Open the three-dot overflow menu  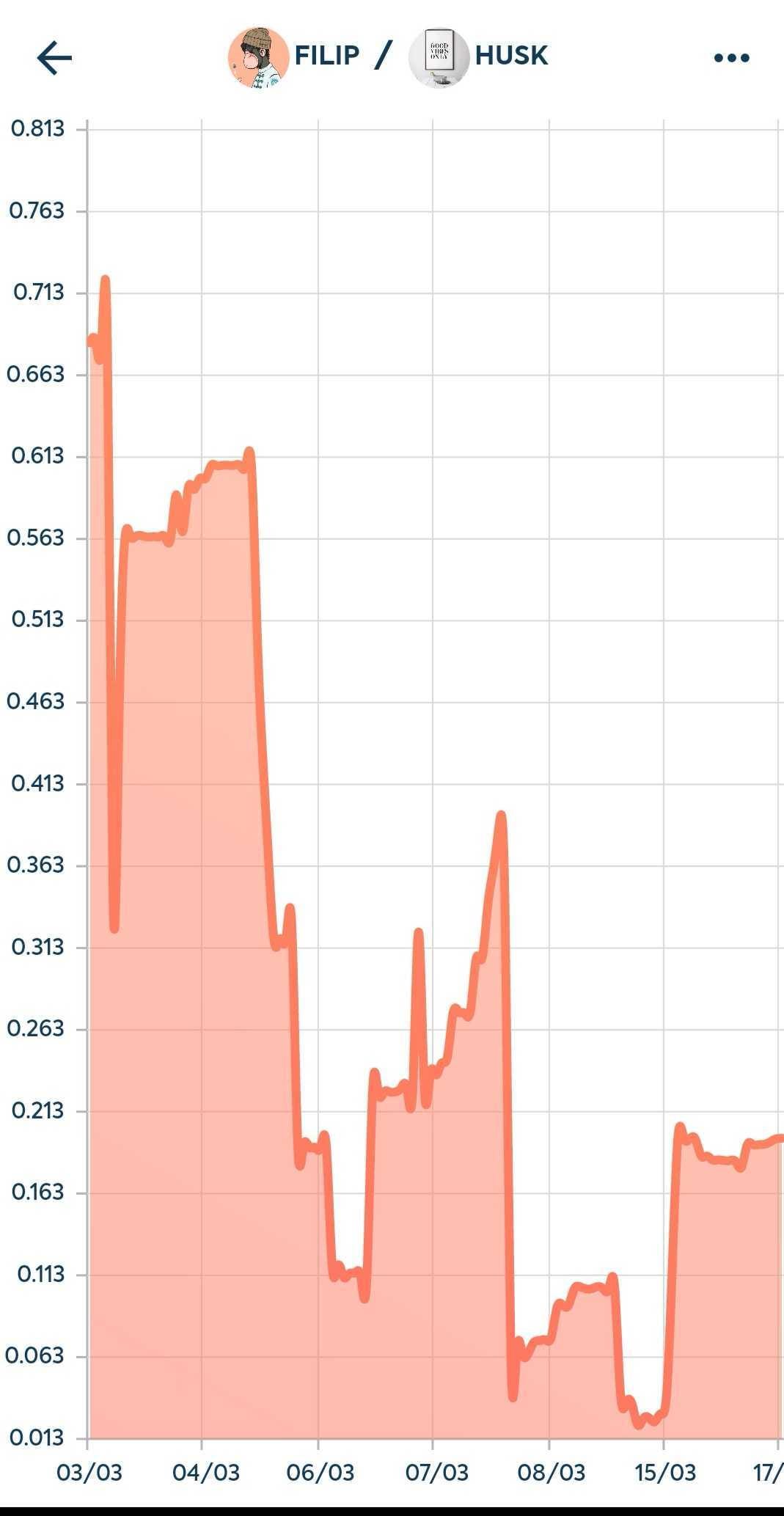click(731, 58)
